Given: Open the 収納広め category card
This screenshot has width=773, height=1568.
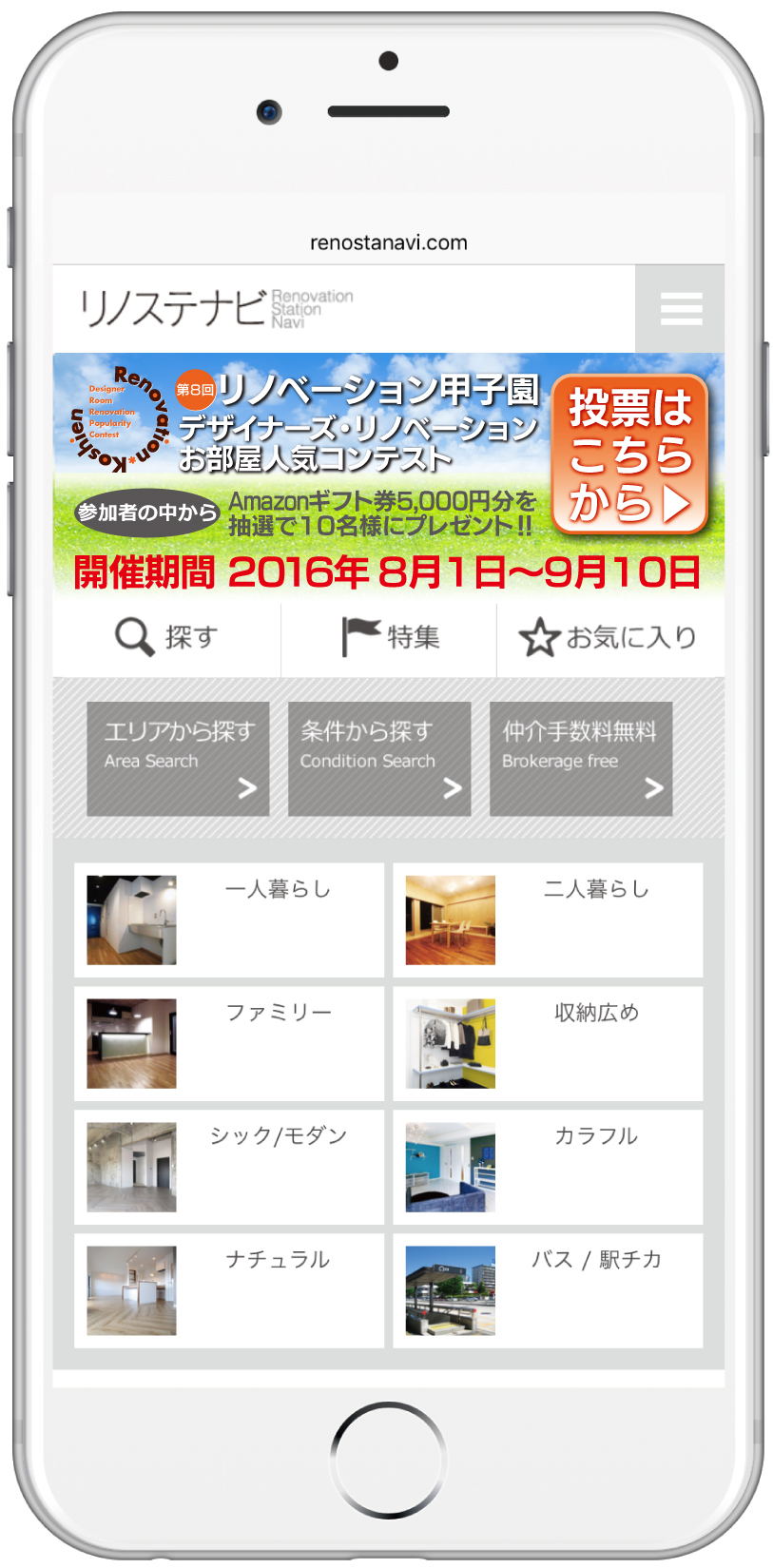Looking at the screenshot, I should [x=548, y=1043].
